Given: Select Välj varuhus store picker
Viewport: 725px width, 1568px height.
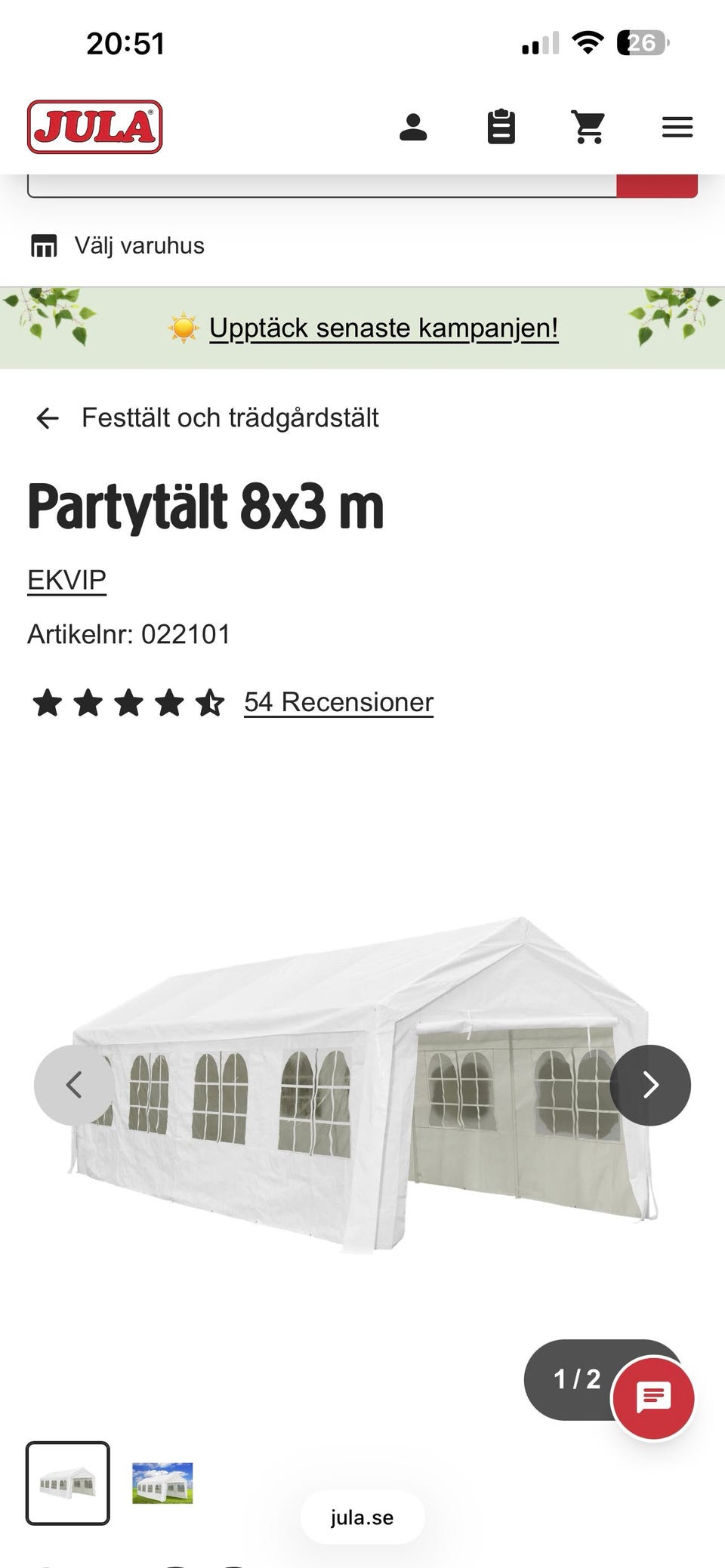Looking at the screenshot, I should (x=118, y=245).
